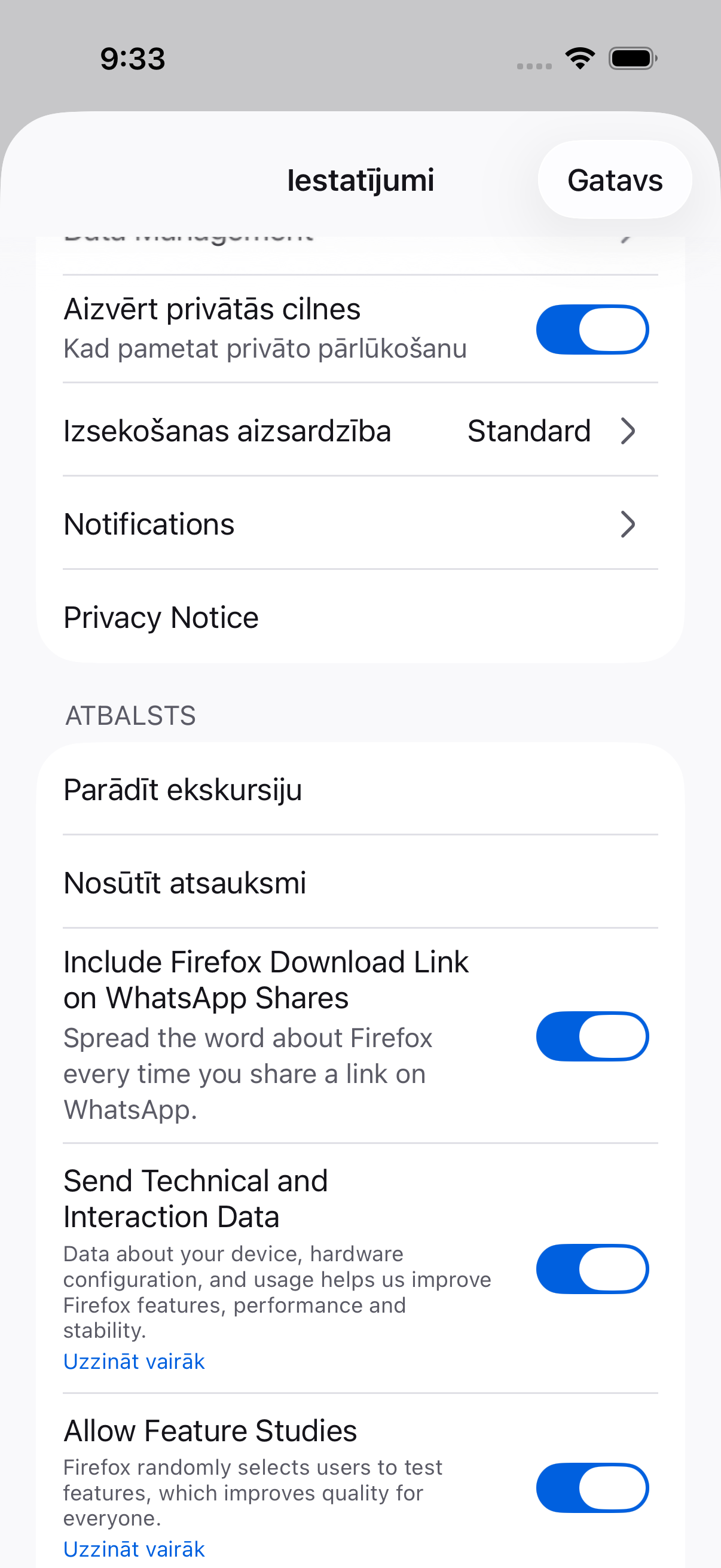The width and height of the screenshot is (721, 1568).
Task: Open Uzzināt vairāk under Allow Feature Studies
Action: click(134, 1548)
